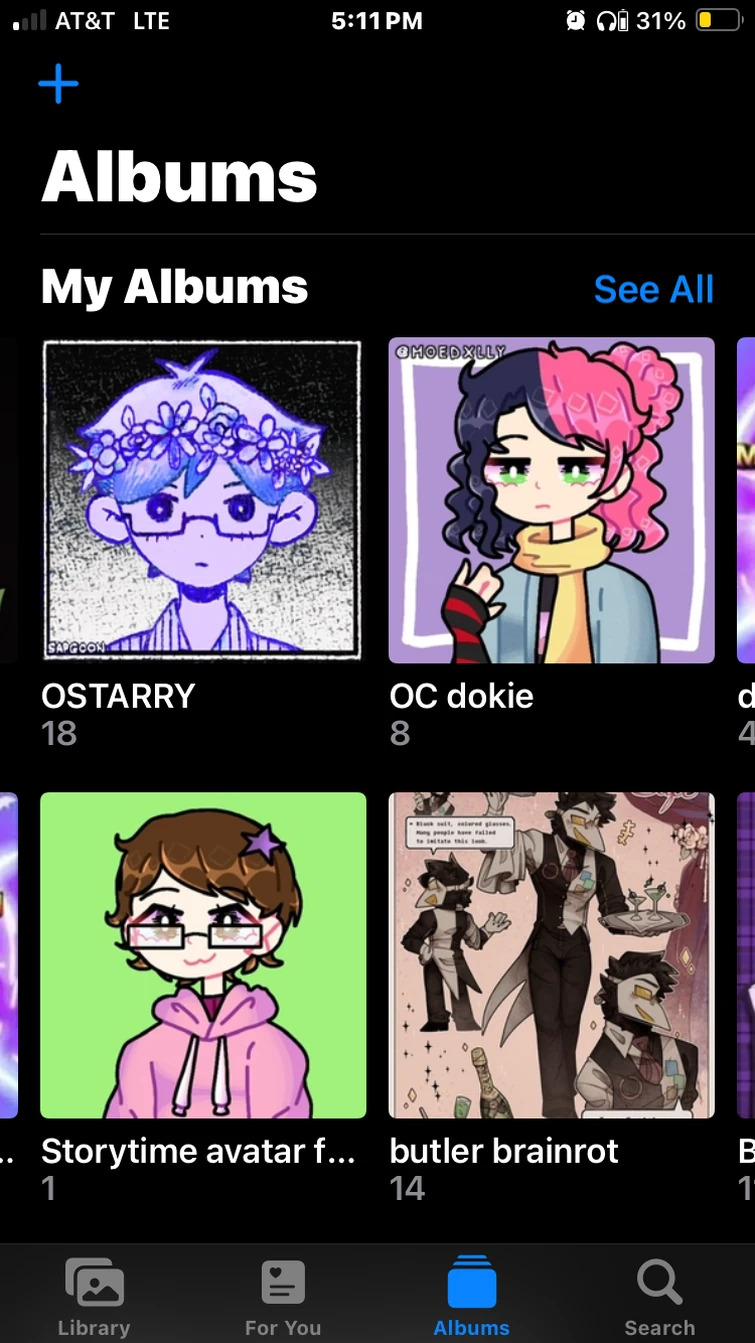Open the OSTARRY album
755x1343 pixels.
coord(202,500)
